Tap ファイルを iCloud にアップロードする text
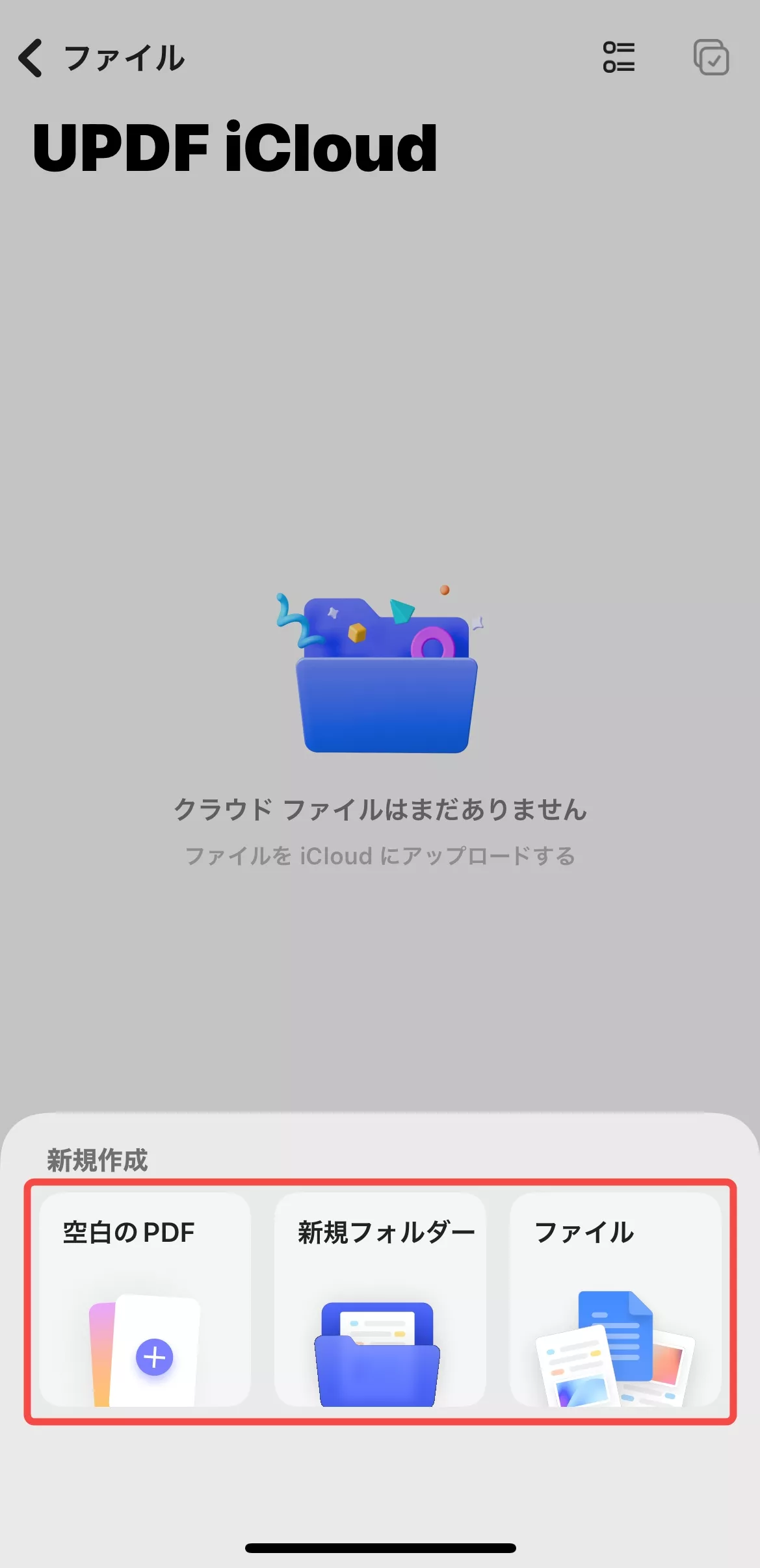The height and width of the screenshot is (1568, 760). point(380,856)
